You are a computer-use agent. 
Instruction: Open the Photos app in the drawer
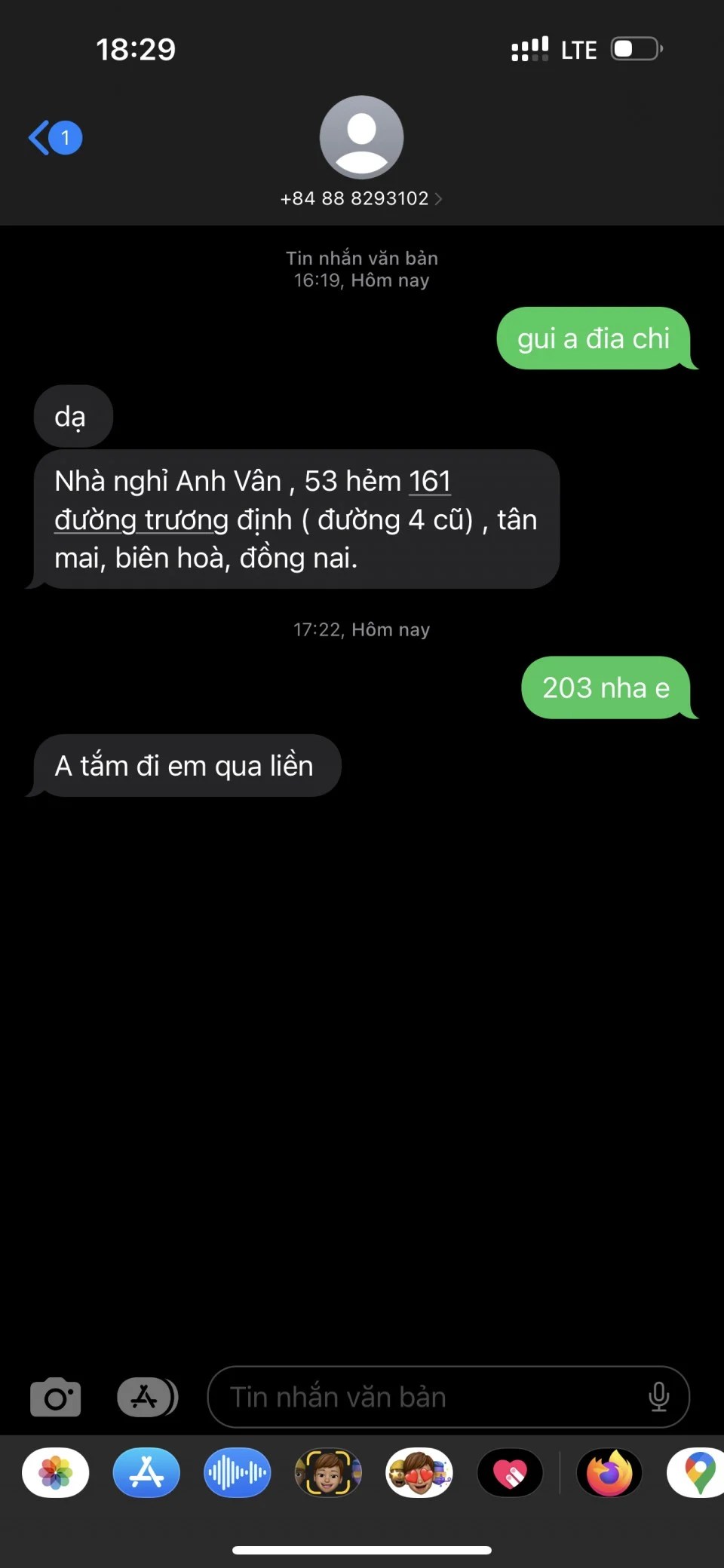56,1472
